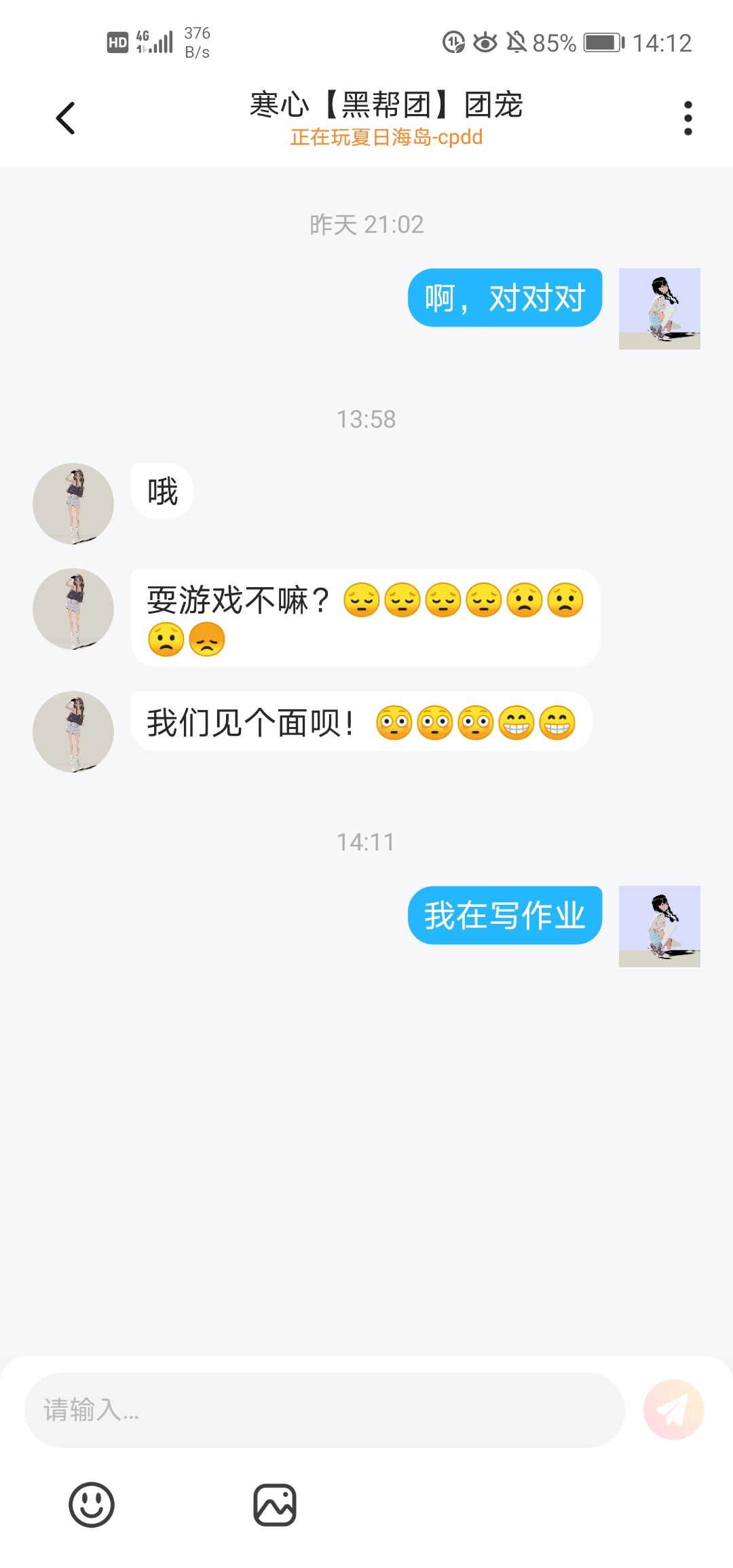Open the 正在玩夏日海岛-cpdd status link

tap(386, 138)
